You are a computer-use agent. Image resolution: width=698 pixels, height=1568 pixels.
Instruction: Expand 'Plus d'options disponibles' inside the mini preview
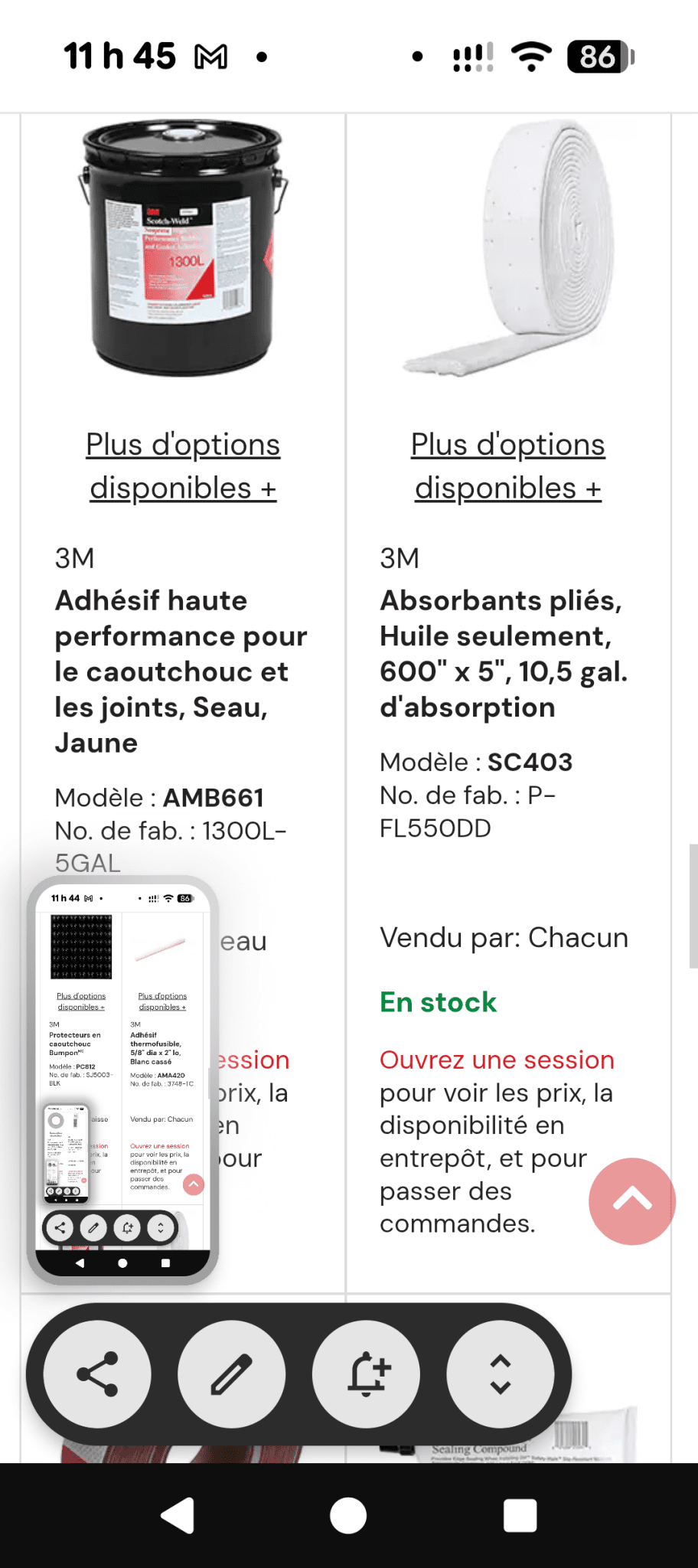coord(82,1001)
